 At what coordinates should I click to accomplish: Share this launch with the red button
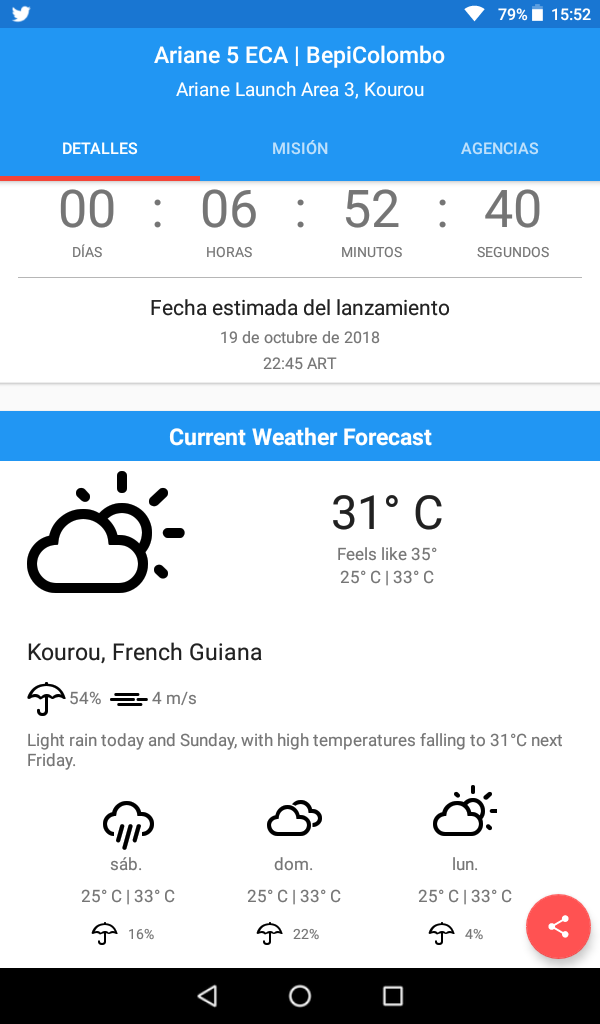coord(558,927)
